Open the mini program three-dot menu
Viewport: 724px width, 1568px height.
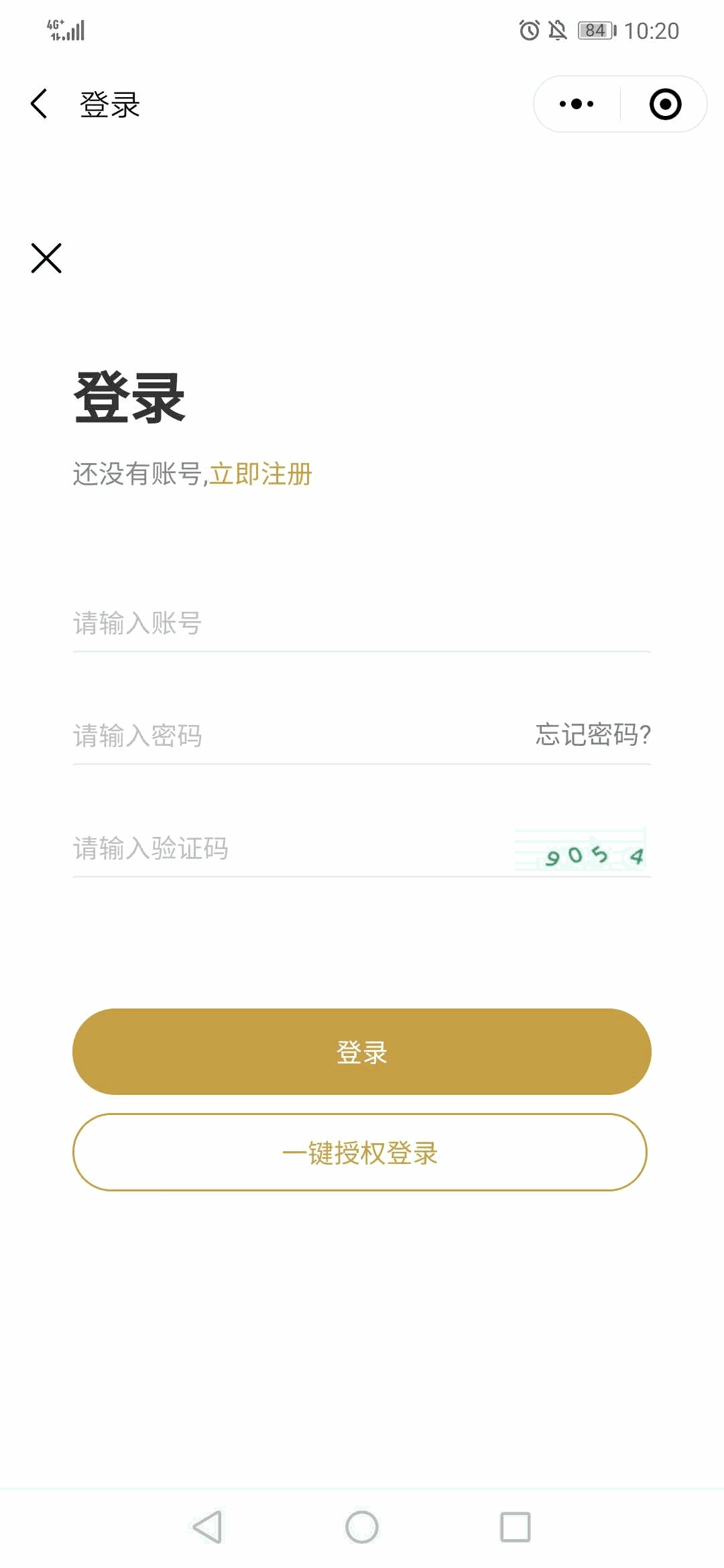pos(577,104)
